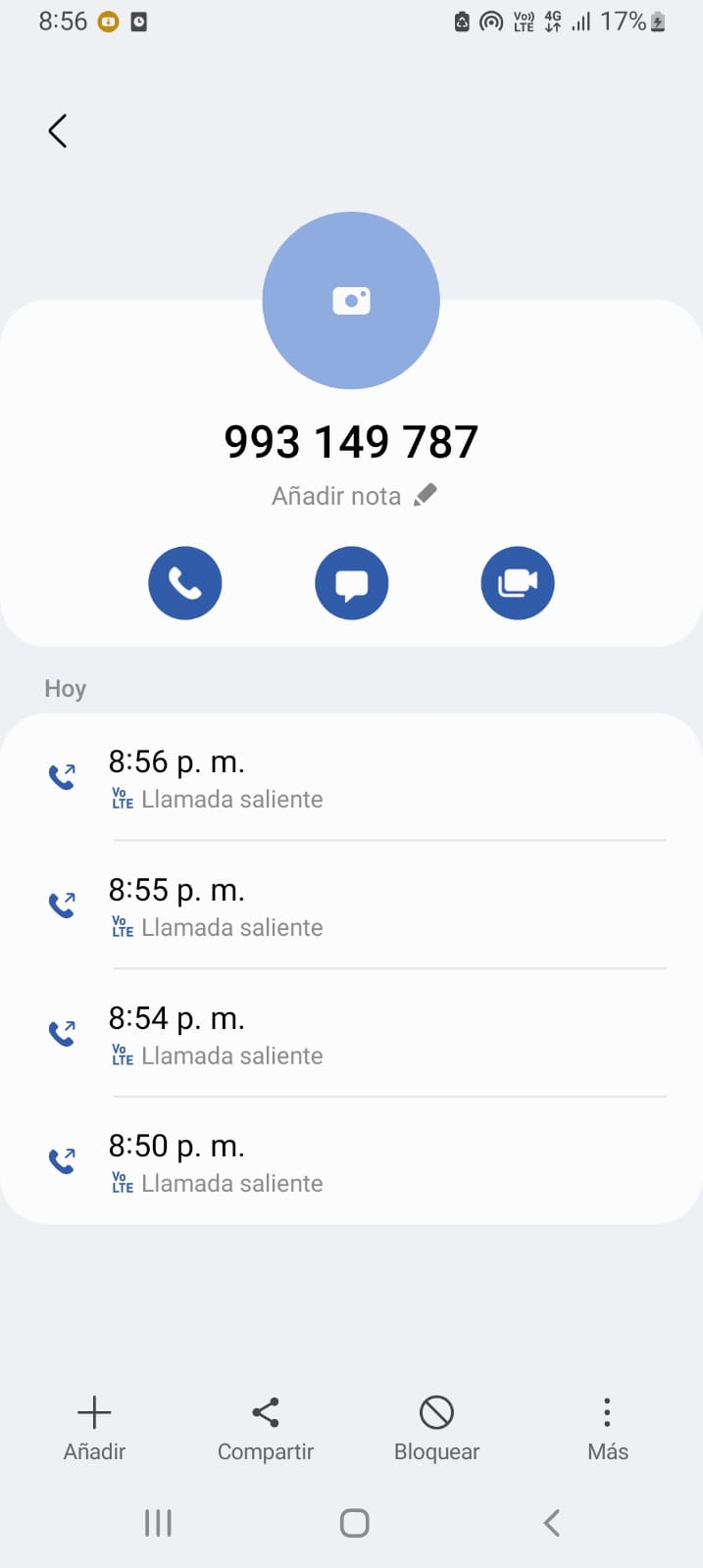Tap the system home button
Screen dimensions: 703x1568
tap(354, 1523)
